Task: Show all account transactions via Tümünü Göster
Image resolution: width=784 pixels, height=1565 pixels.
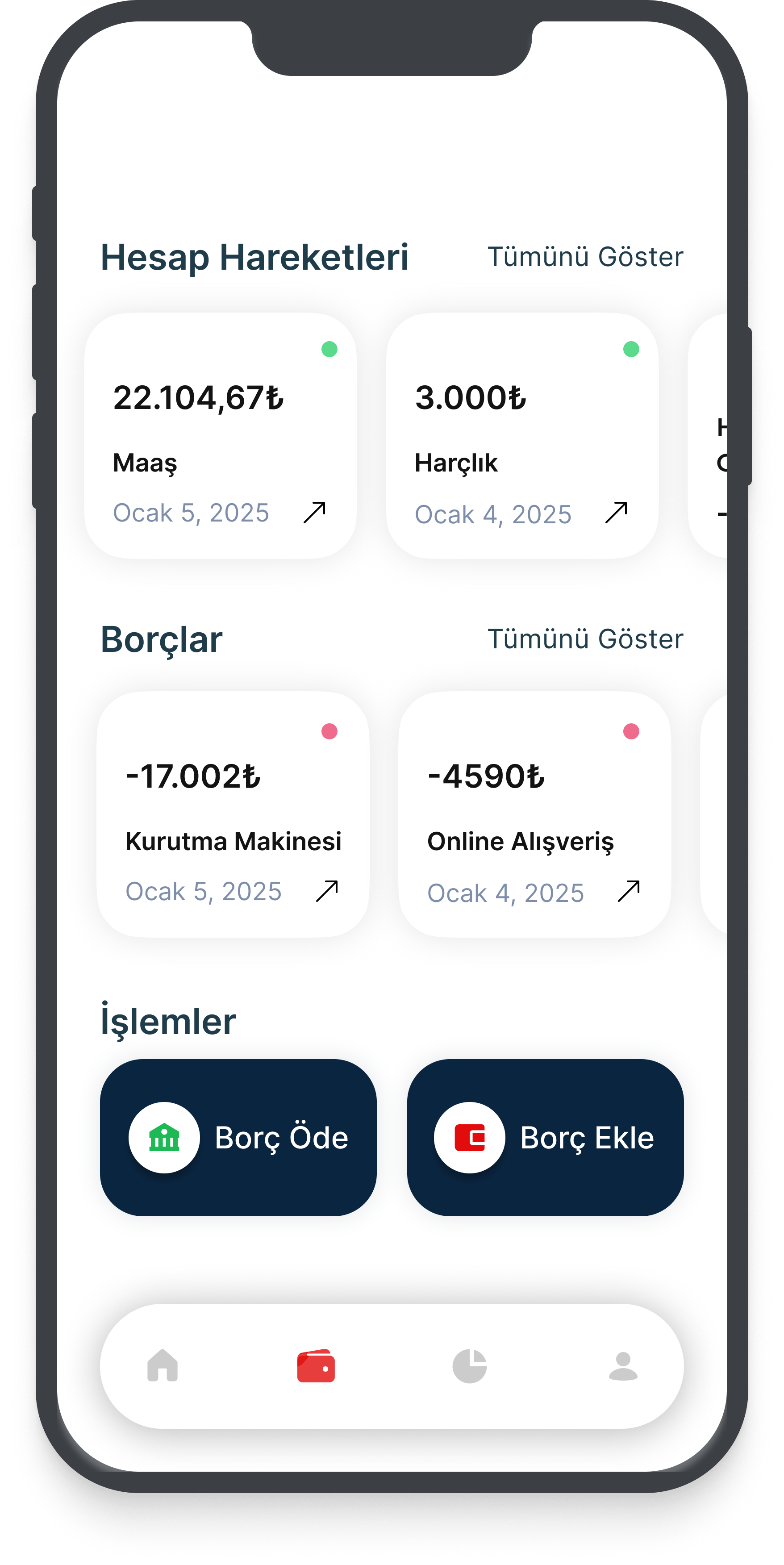Action: [x=585, y=256]
